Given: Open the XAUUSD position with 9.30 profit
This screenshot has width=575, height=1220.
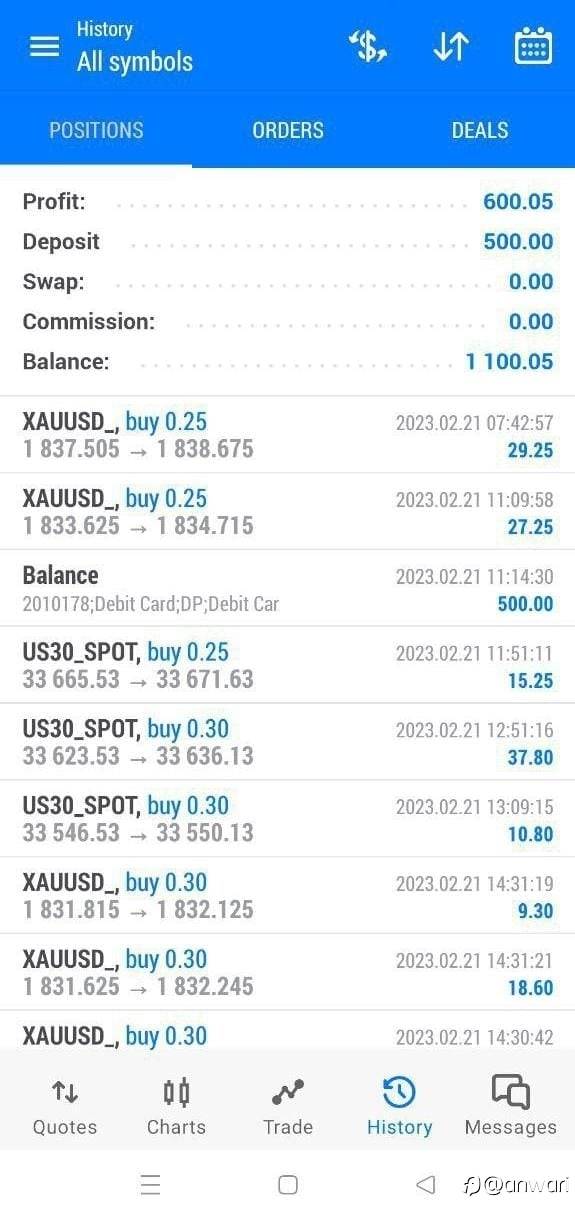Looking at the screenshot, I should coord(287,896).
